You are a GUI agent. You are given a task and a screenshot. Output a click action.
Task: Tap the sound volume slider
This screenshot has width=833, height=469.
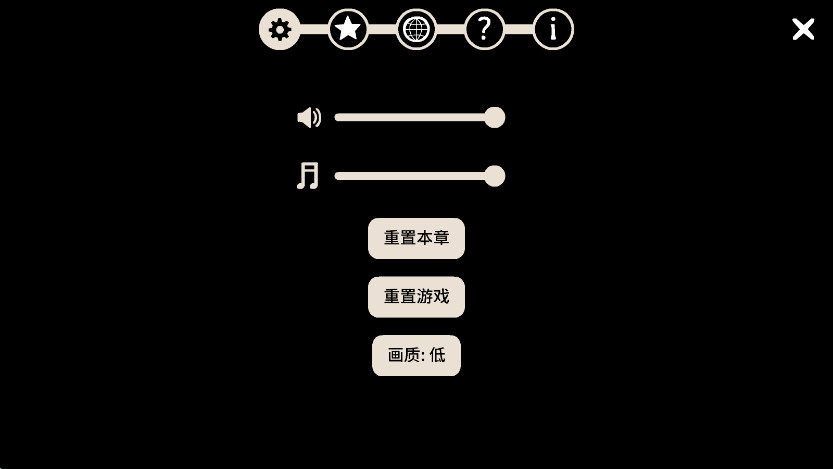tap(415, 118)
